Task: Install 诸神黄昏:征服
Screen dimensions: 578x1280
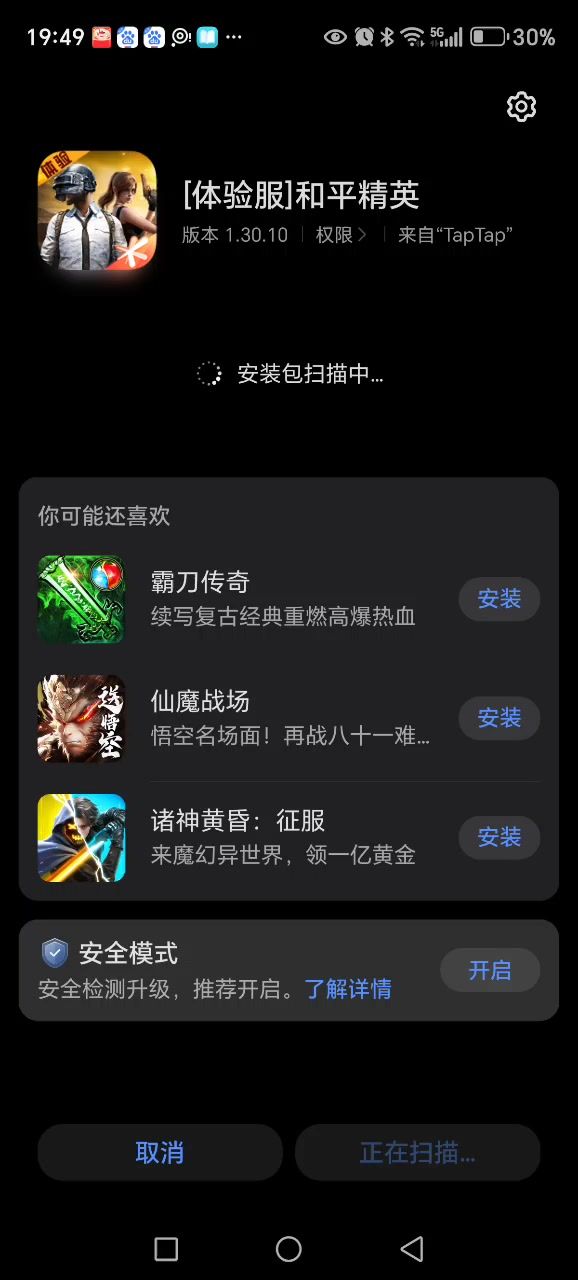Action: 499,837
